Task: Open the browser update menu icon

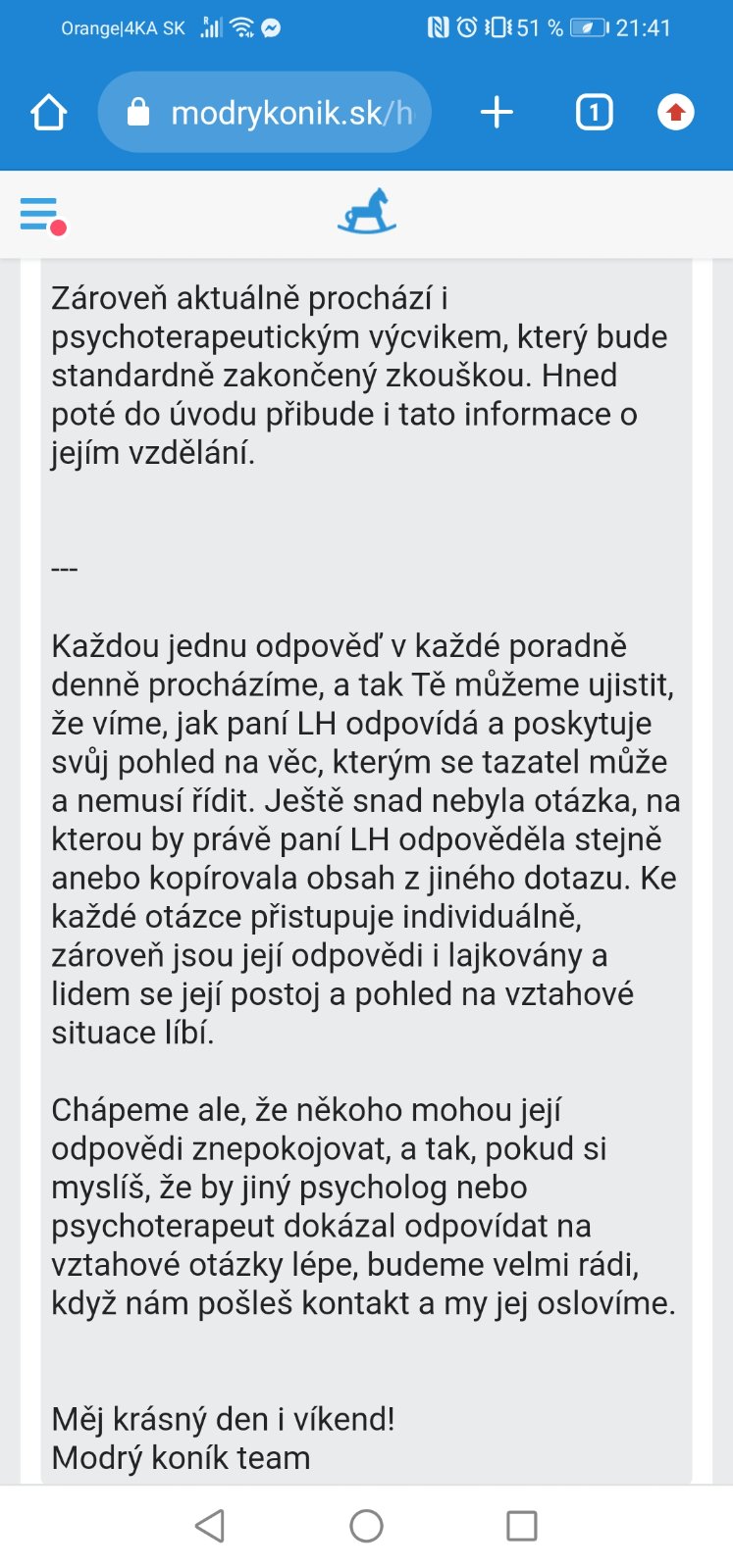Action: (x=675, y=113)
